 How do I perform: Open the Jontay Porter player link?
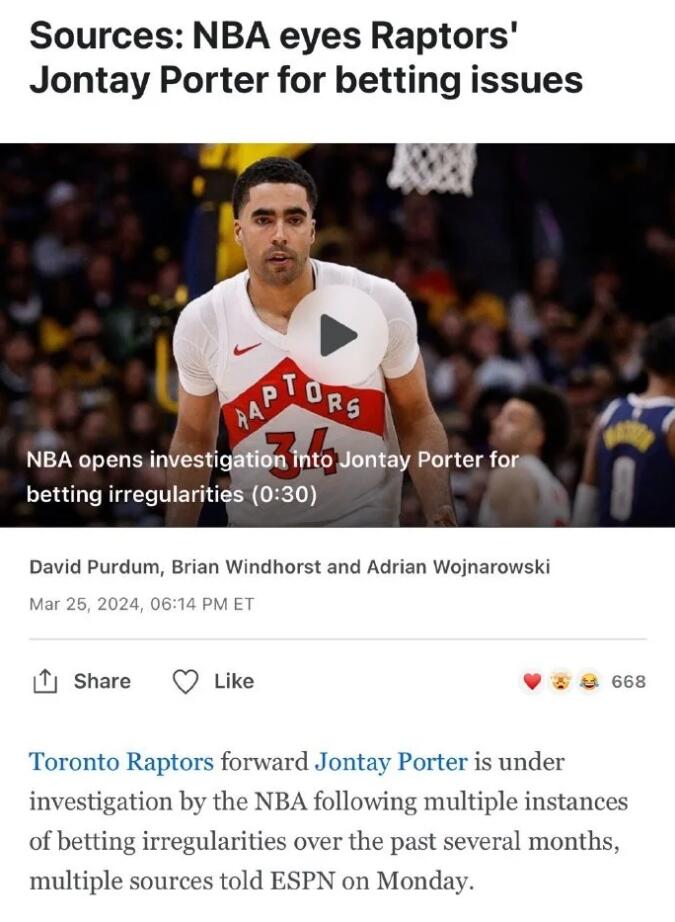[391, 762]
